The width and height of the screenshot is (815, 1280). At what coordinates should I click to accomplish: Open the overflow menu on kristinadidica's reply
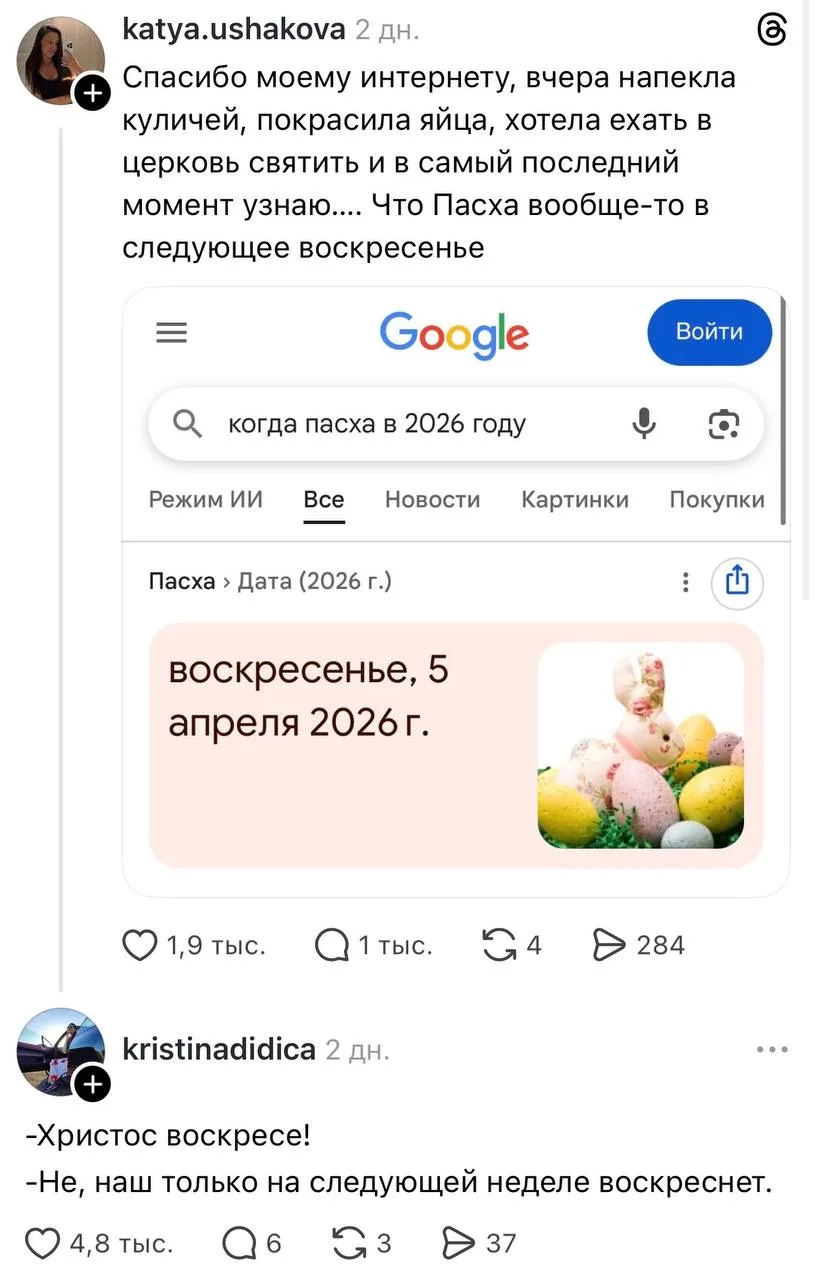coord(772,1050)
